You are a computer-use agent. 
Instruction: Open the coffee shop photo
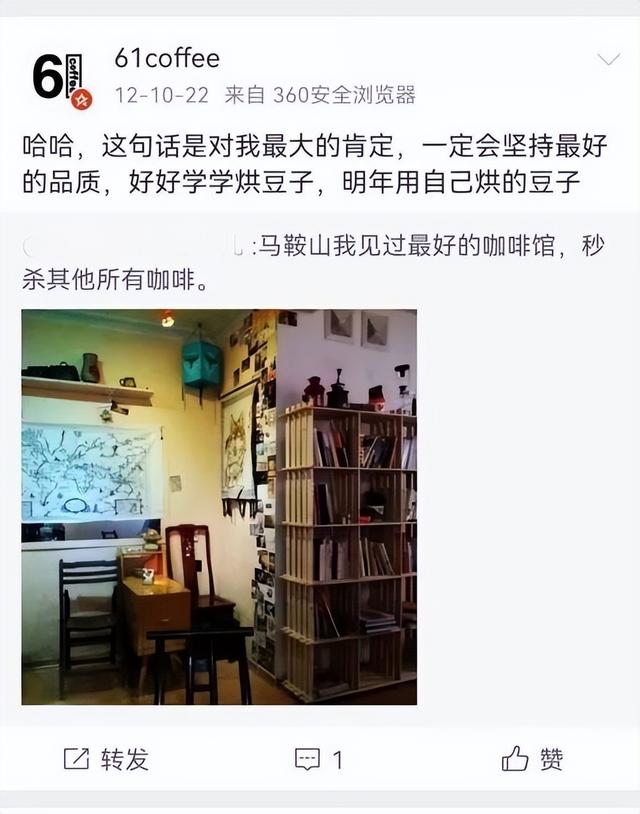pos(219,507)
